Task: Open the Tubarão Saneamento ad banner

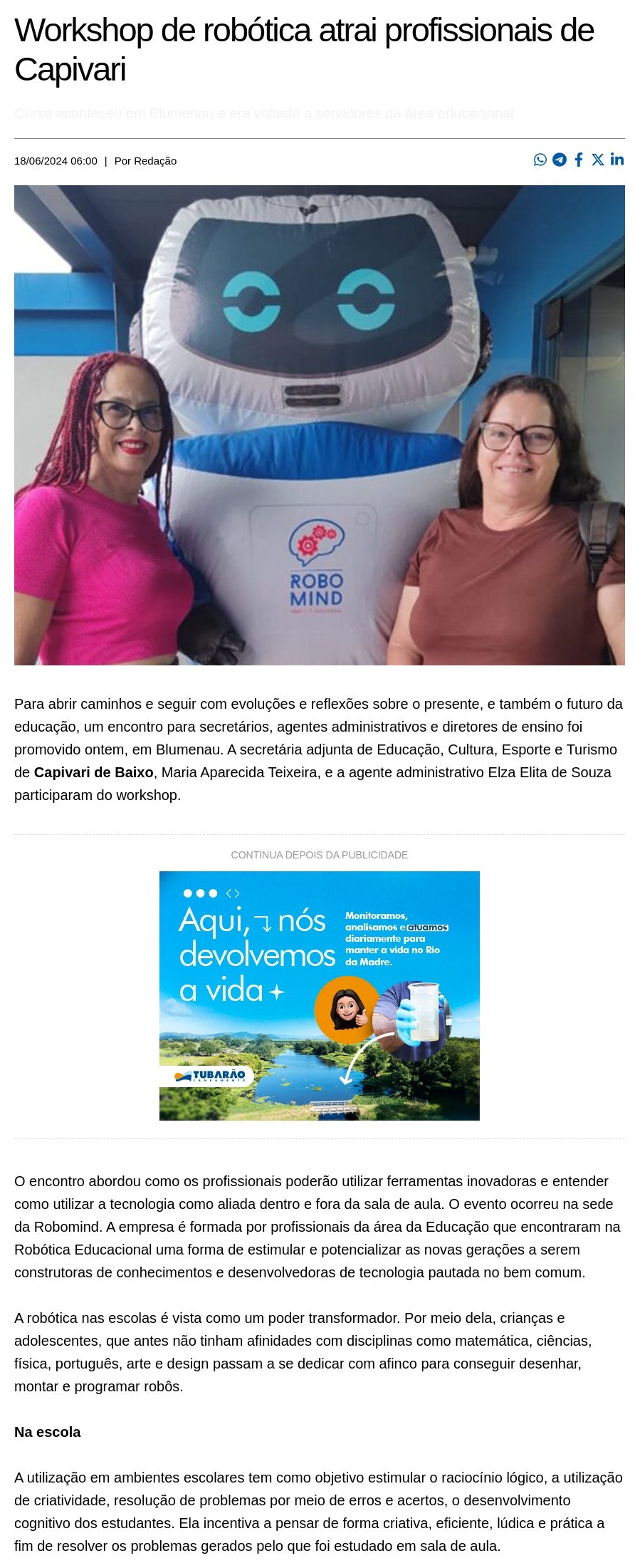Action: pos(319,995)
